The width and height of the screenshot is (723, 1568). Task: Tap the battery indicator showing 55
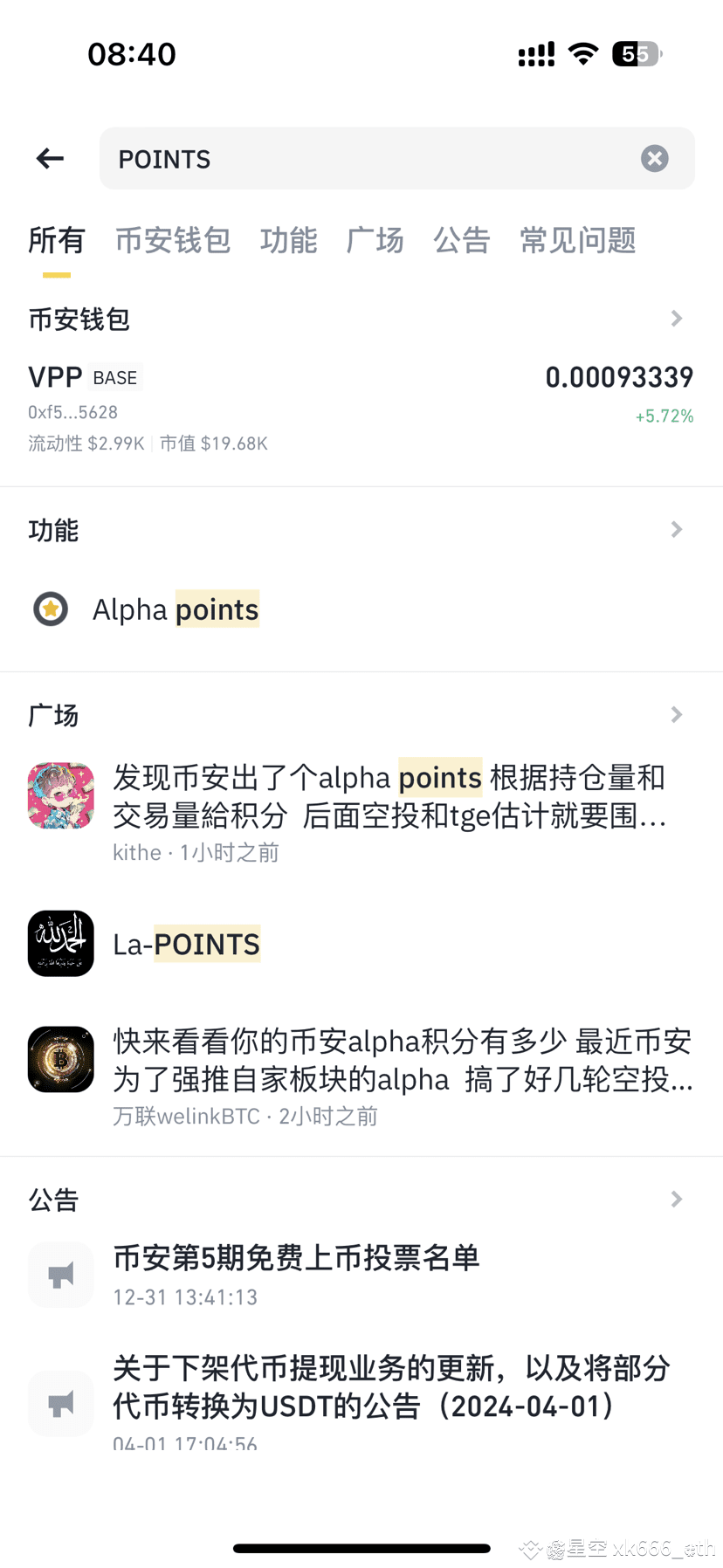[635, 53]
